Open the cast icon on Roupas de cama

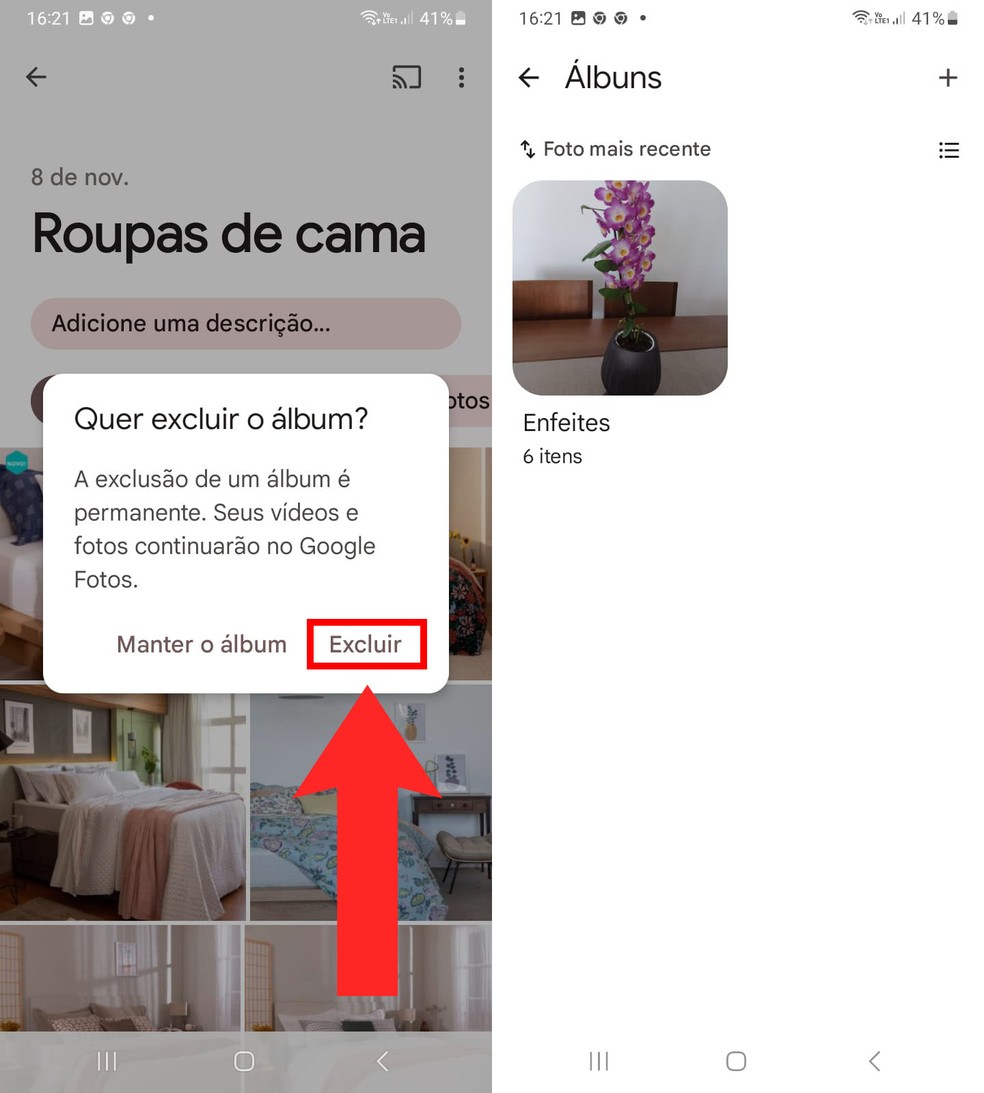coord(406,78)
